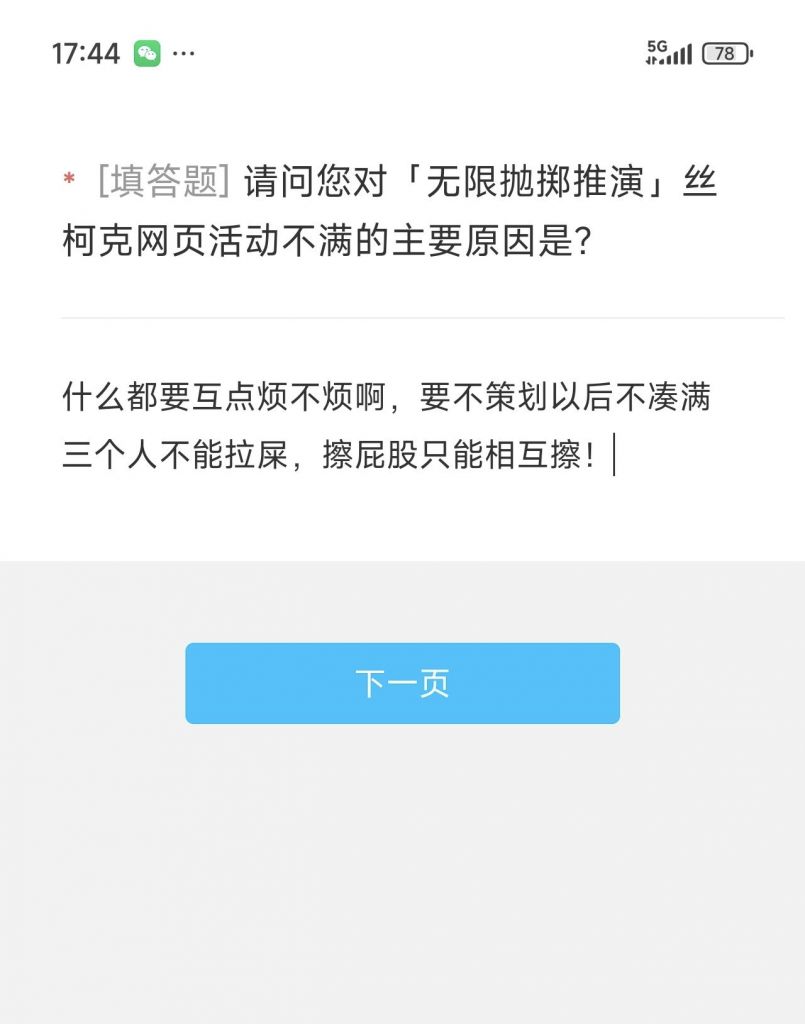This screenshot has width=805, height=1024.
Task: Tap the gray background area below the button
Action: point(402,870)
